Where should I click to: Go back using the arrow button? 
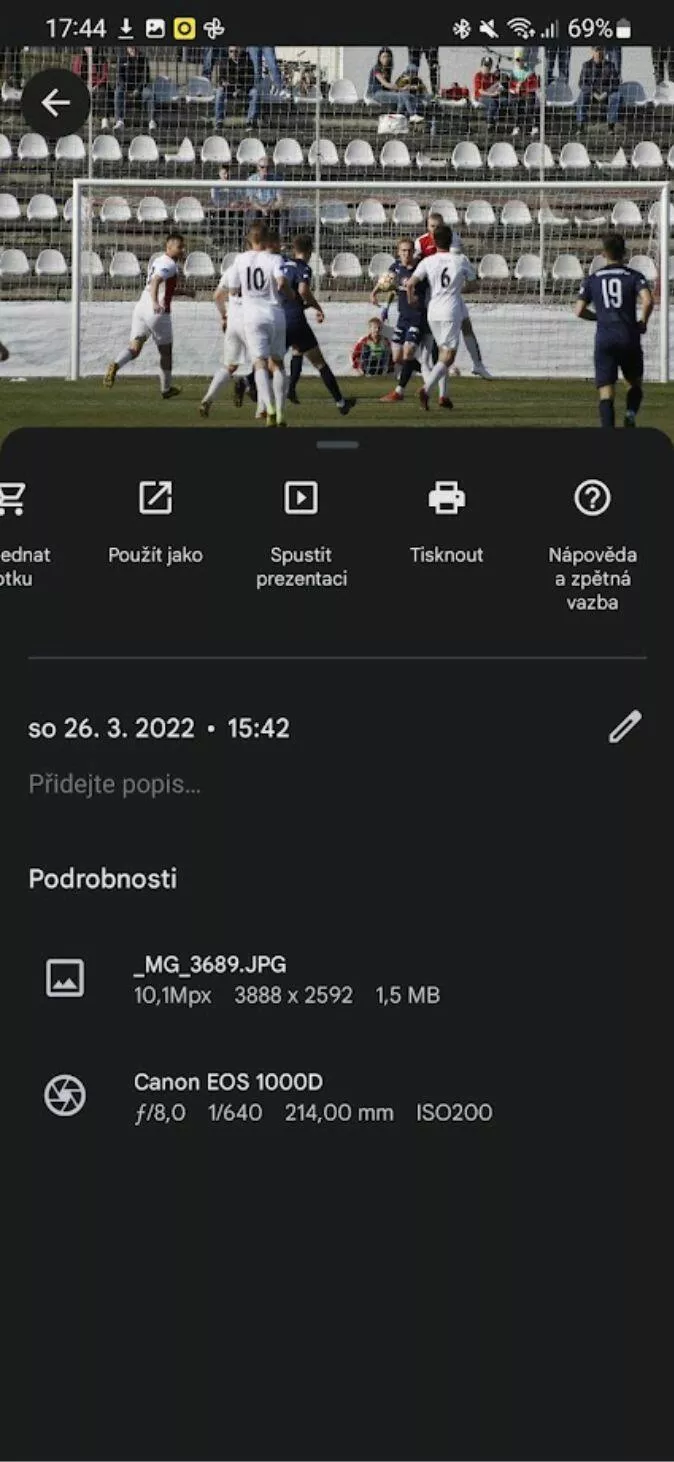(55, 103)
